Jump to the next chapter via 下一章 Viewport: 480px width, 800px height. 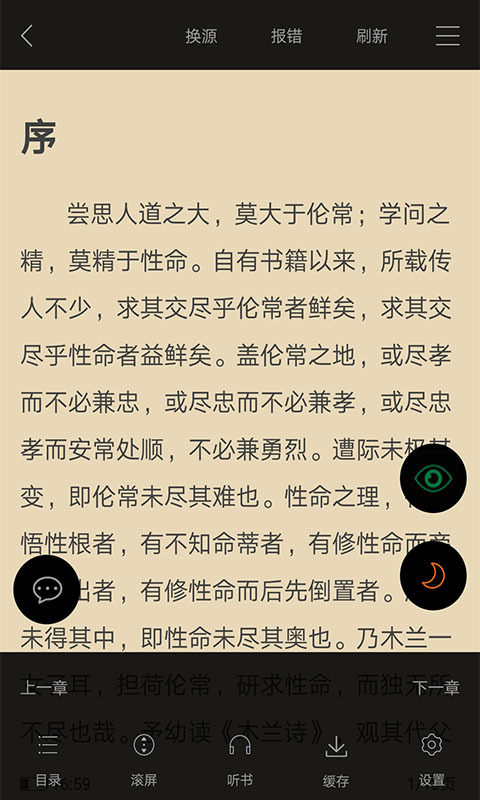click(436, 688)
